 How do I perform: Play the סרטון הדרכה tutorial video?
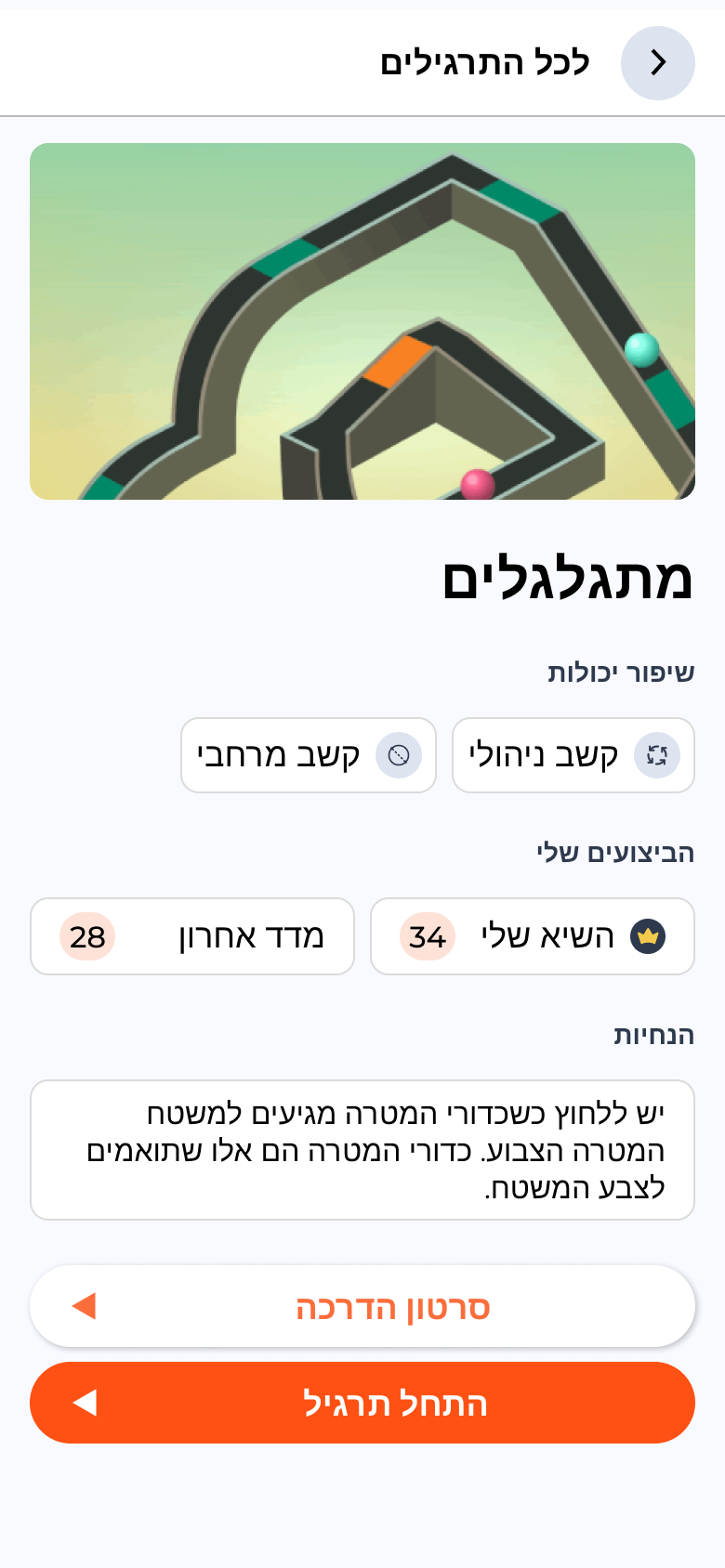[x=362, y=1306]
